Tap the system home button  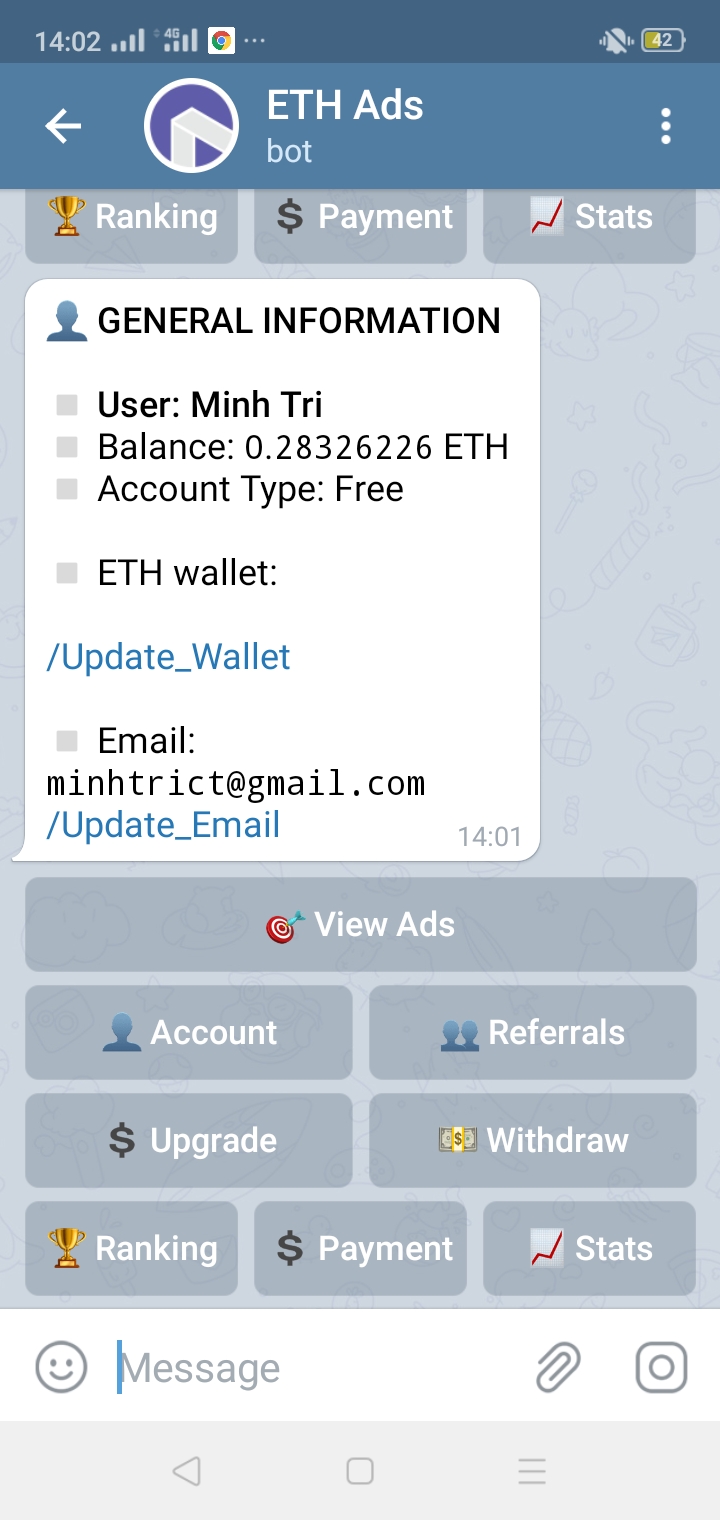tap(360, 1471)
